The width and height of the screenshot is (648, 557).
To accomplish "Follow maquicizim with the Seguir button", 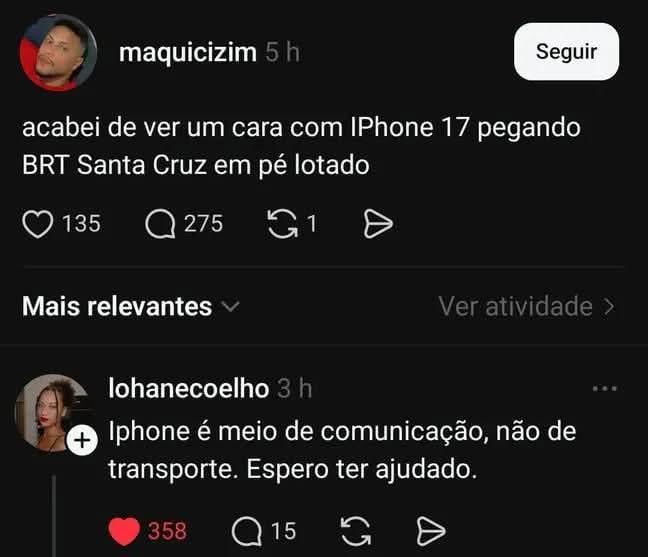I will 566,52.
